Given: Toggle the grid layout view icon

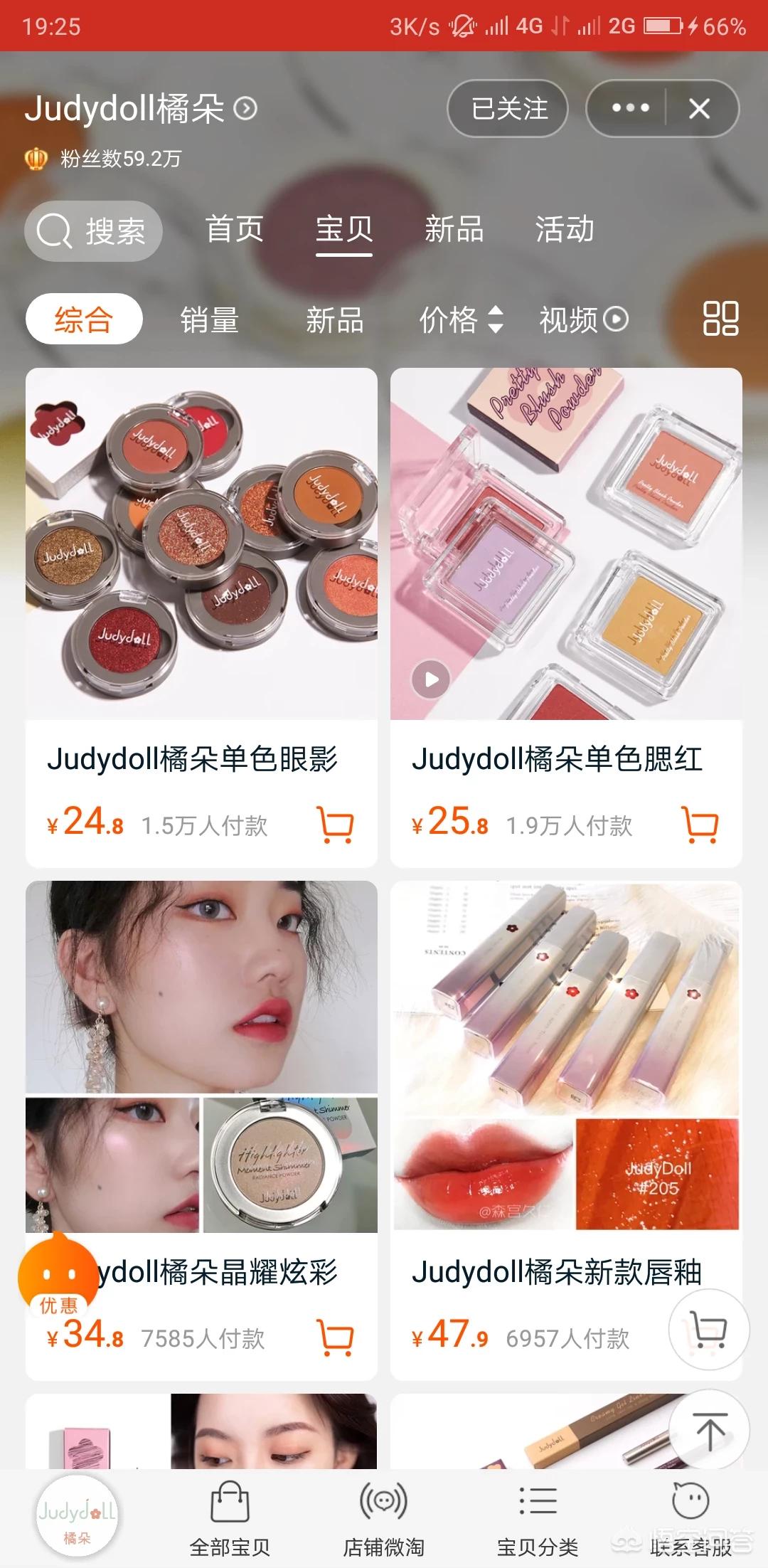Looking at the screenshot, I should [x=720, y=318].
